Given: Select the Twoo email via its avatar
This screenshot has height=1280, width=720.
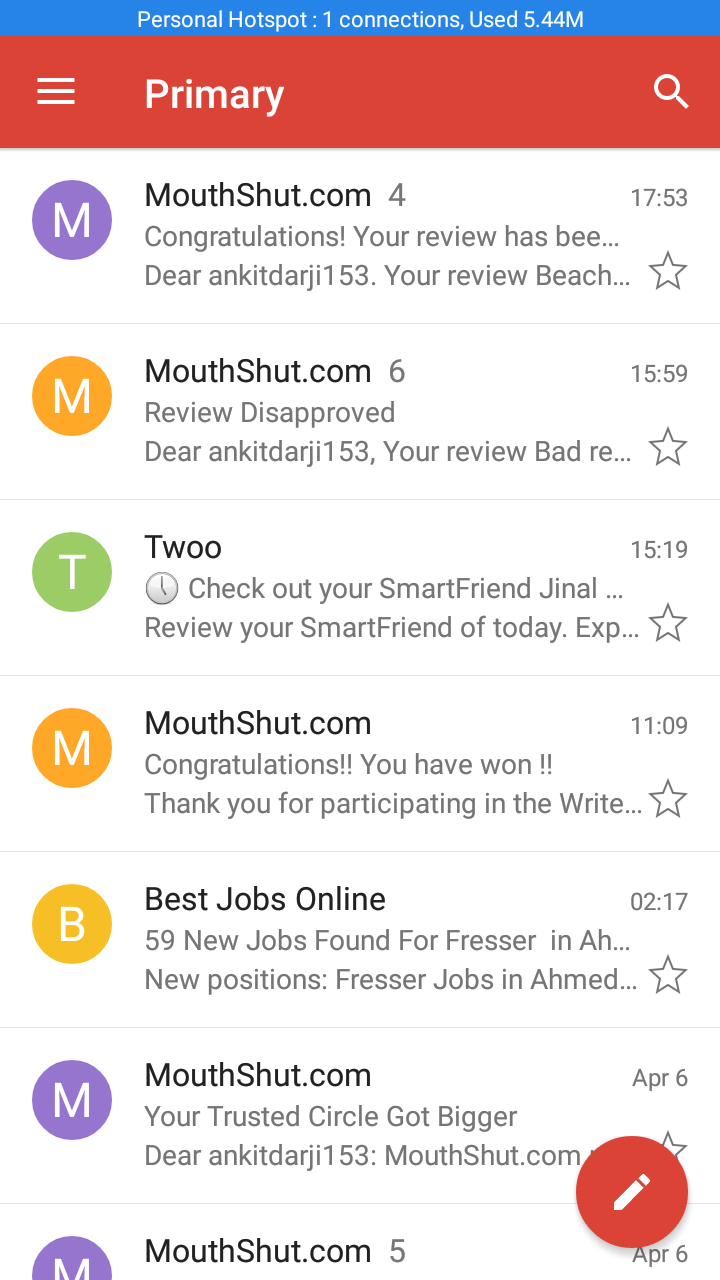Looking at the screenshot, I should point(72,572).
